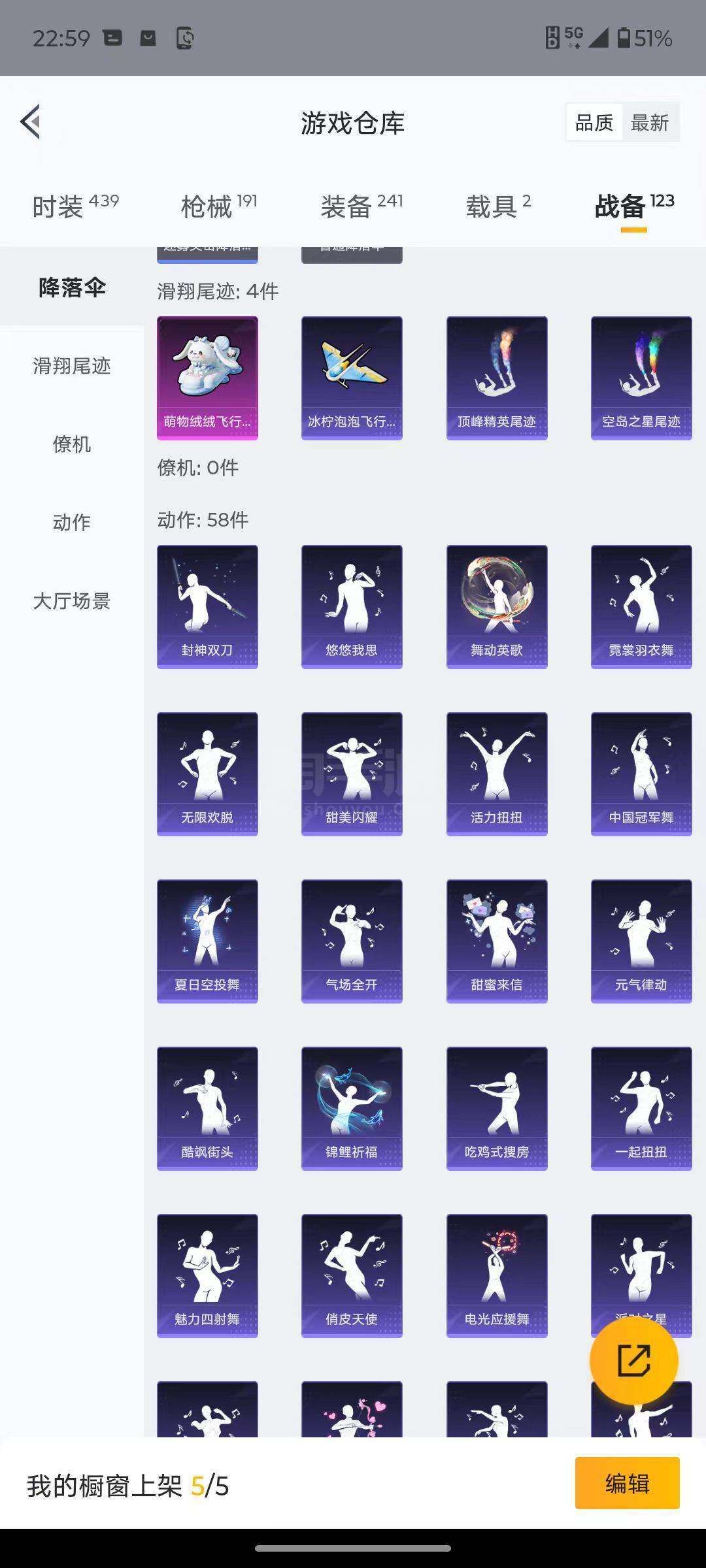This screenshot has width=706, height=1568.
Task: Tap the 编辑 button
Action: 627,1483
